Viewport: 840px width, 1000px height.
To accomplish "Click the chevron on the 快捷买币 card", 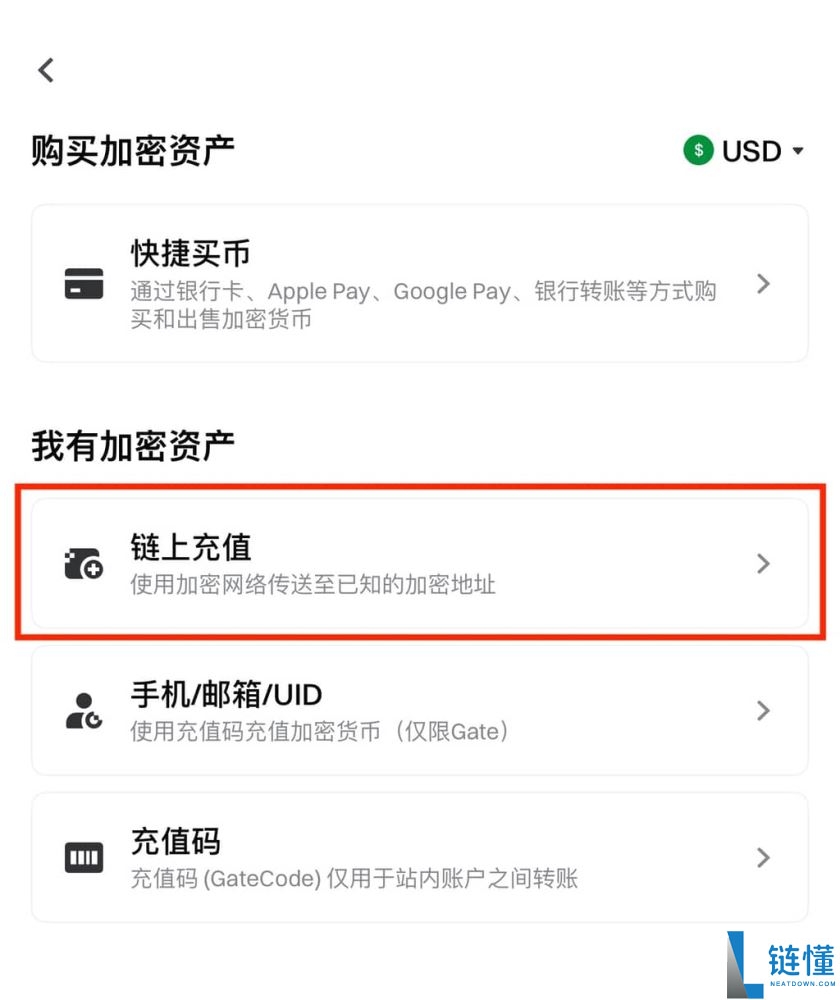I will 763,284.
